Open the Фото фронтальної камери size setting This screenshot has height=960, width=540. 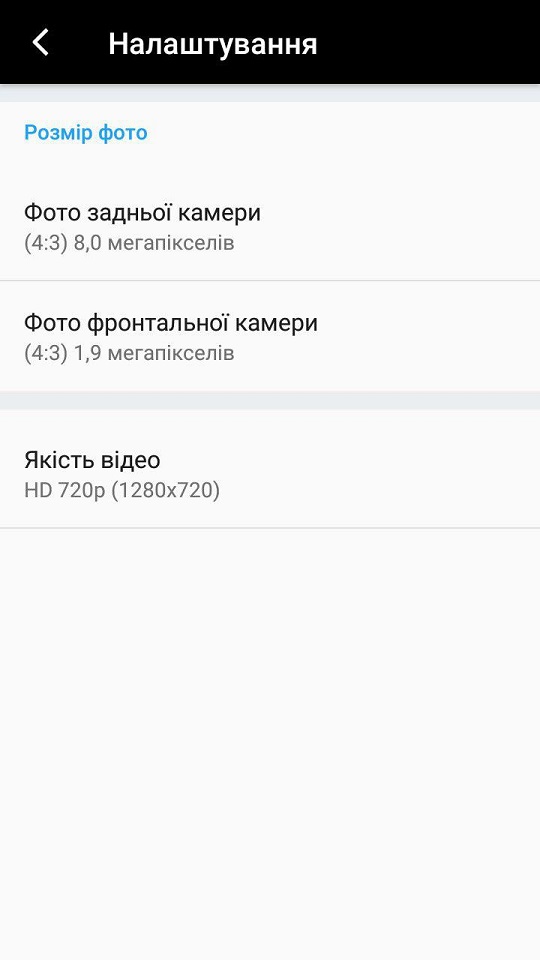pyautogui.click(x=270, y=336)
